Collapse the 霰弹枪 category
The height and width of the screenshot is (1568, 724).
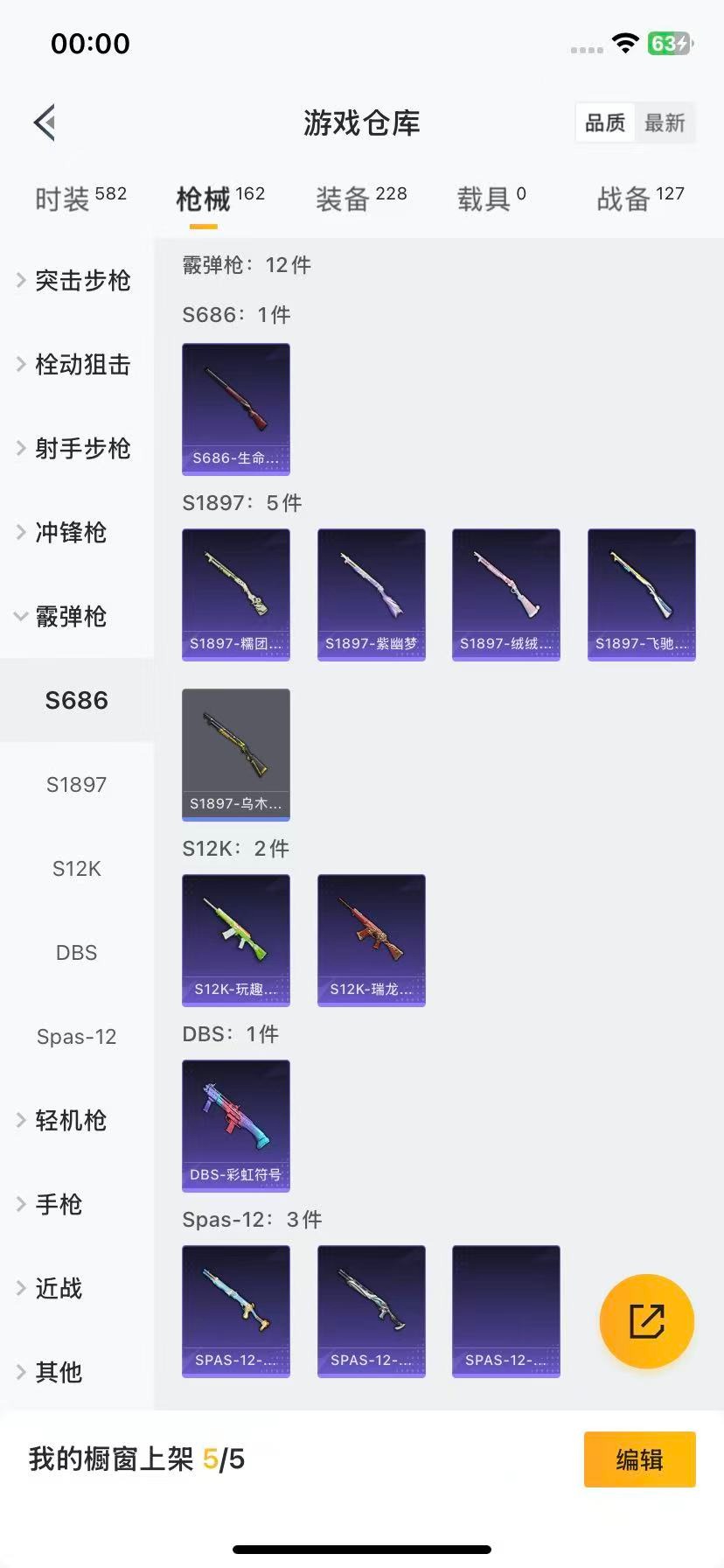[x=70, y=616]
